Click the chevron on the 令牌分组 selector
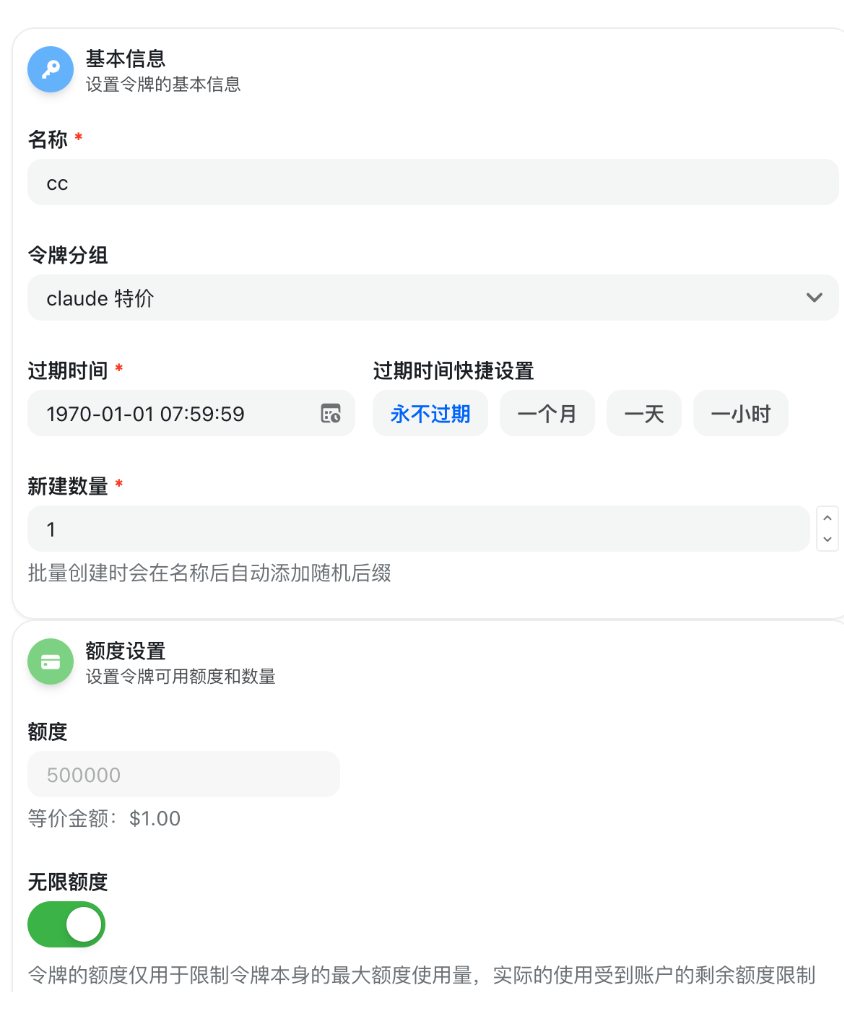This screenshot has height=1024, width=844. pyautogui.click(x=816, y=297)
